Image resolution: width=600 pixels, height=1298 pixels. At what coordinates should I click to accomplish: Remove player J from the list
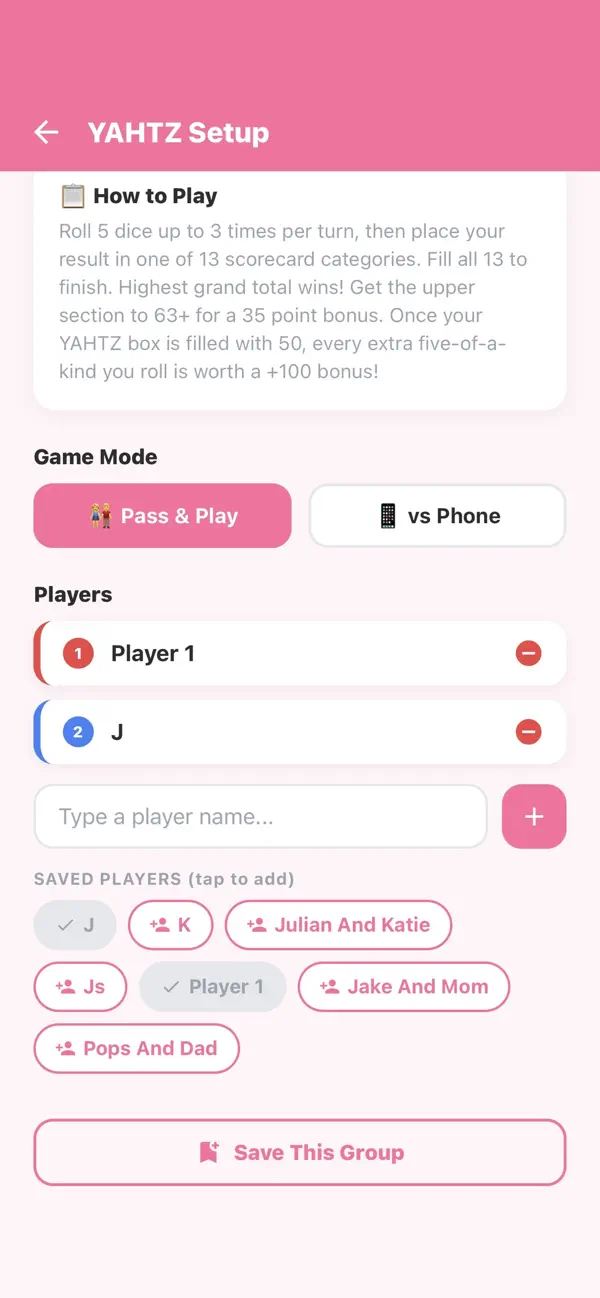click(x=529, y=732)
